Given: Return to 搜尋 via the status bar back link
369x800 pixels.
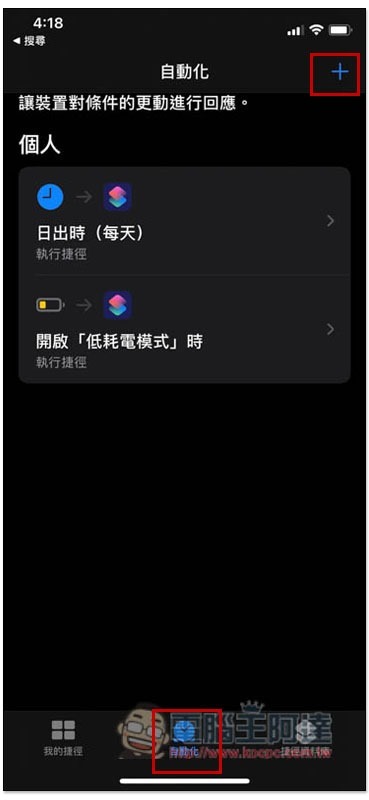Looking at the screenshot, I should pos(29,41).
